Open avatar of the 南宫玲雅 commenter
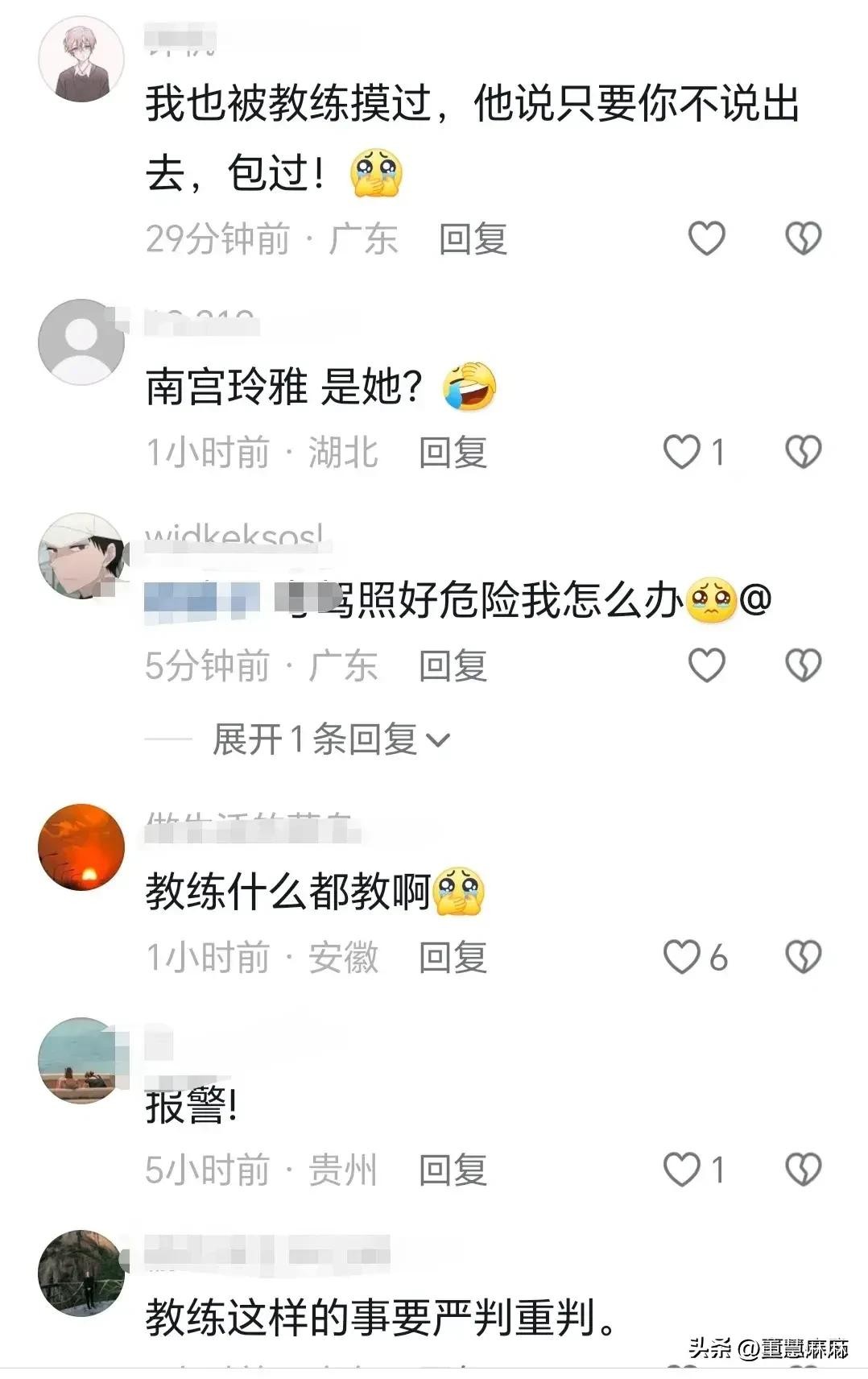This screenshot has width=868, height=1379. pos(81,342)
